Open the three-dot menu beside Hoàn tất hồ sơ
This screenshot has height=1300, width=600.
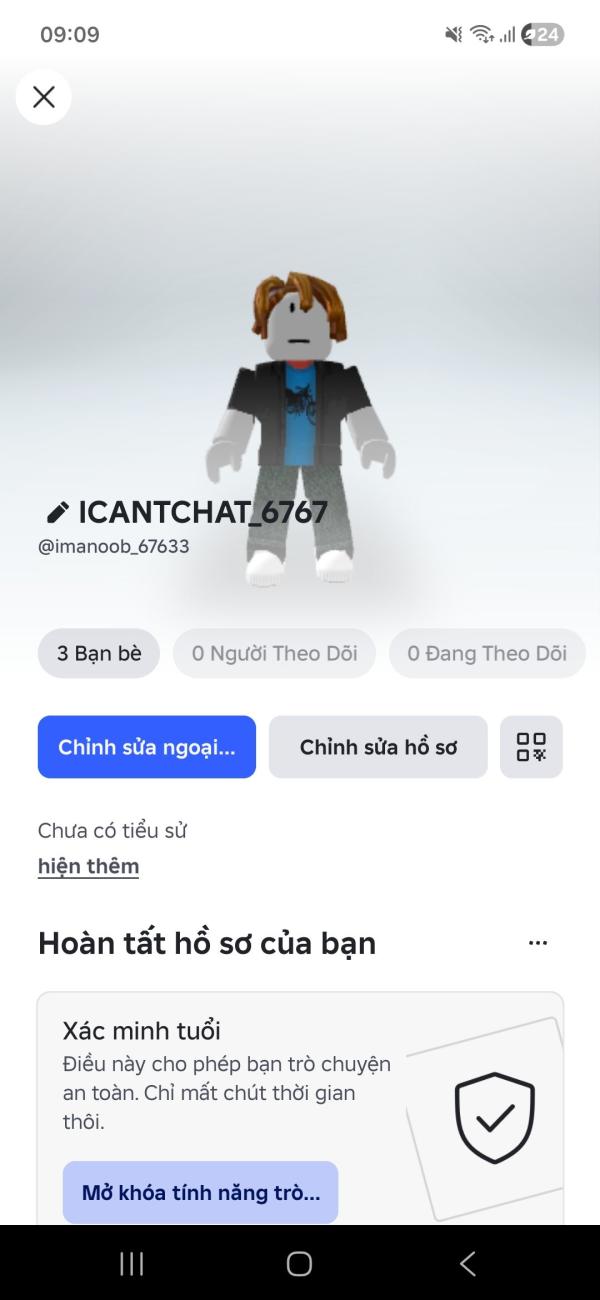pos(538,943)
